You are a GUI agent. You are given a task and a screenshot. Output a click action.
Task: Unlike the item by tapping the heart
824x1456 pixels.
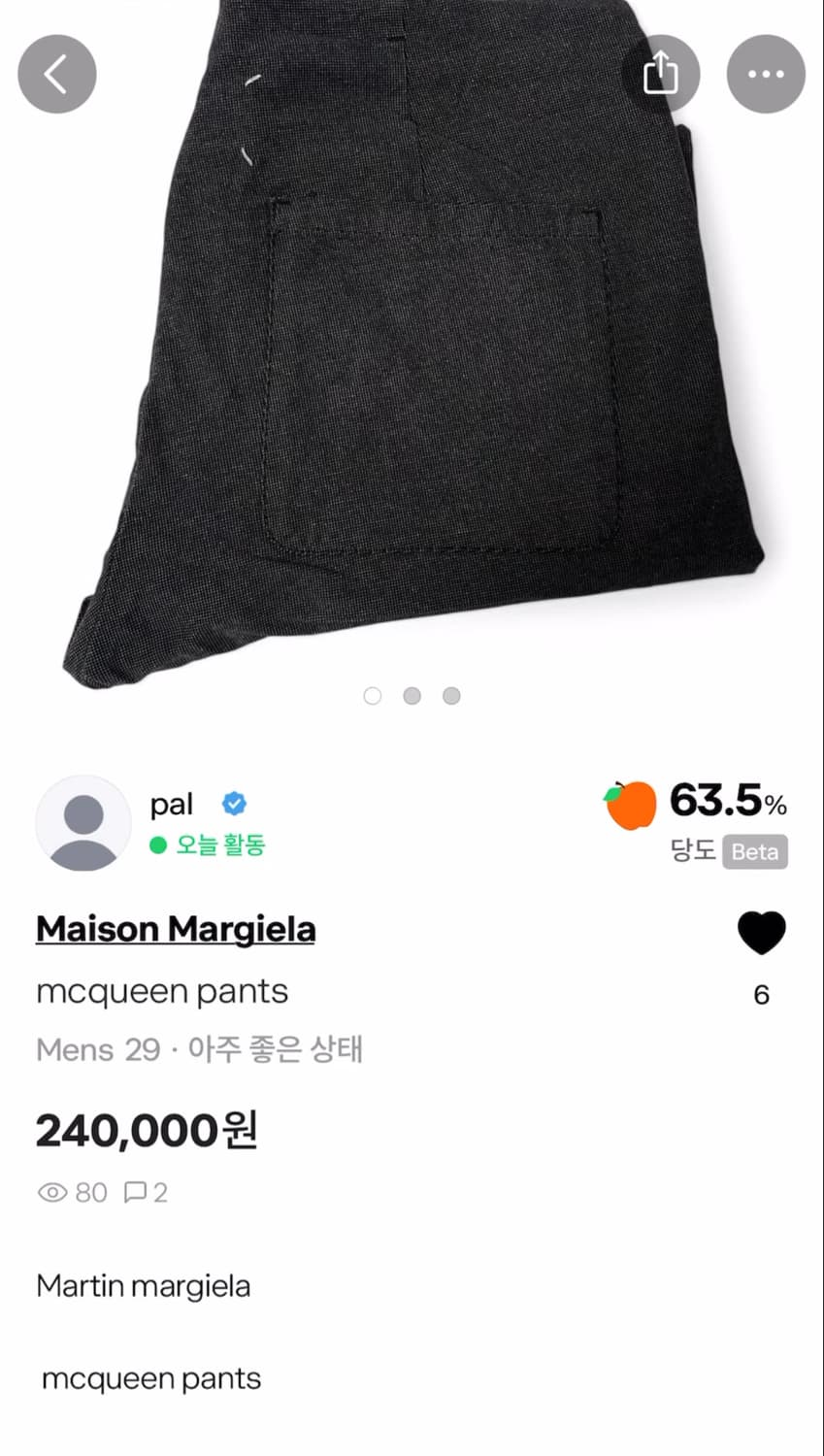click(762, 933)
